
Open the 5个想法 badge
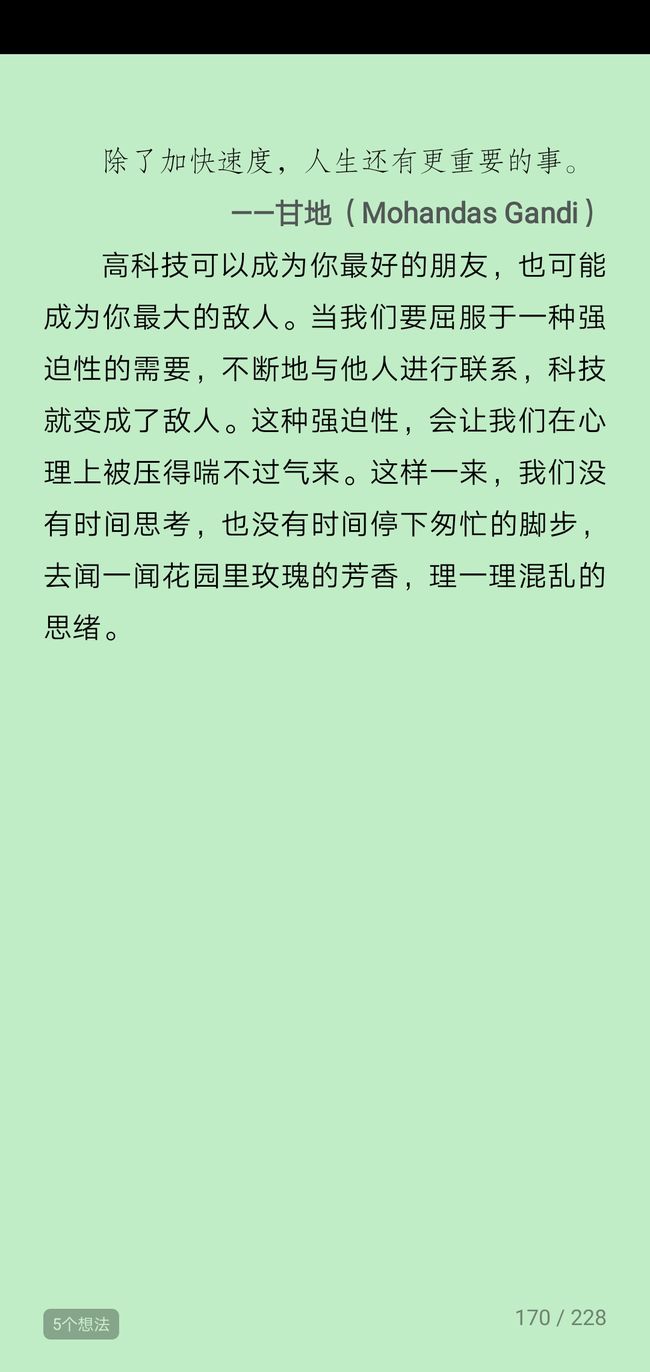pos(81,1324)
